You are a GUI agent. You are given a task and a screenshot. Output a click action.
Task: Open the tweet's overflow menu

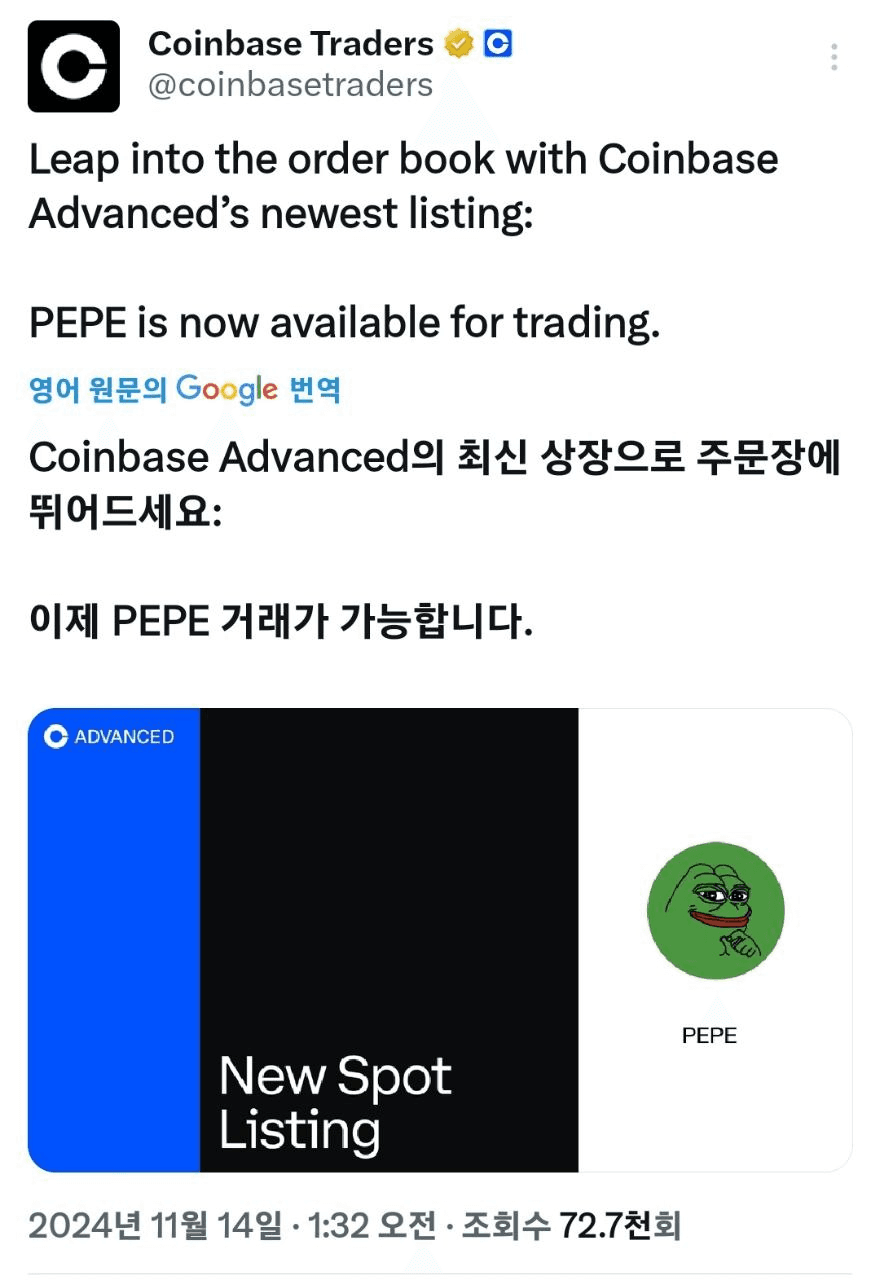click(834, 57)
